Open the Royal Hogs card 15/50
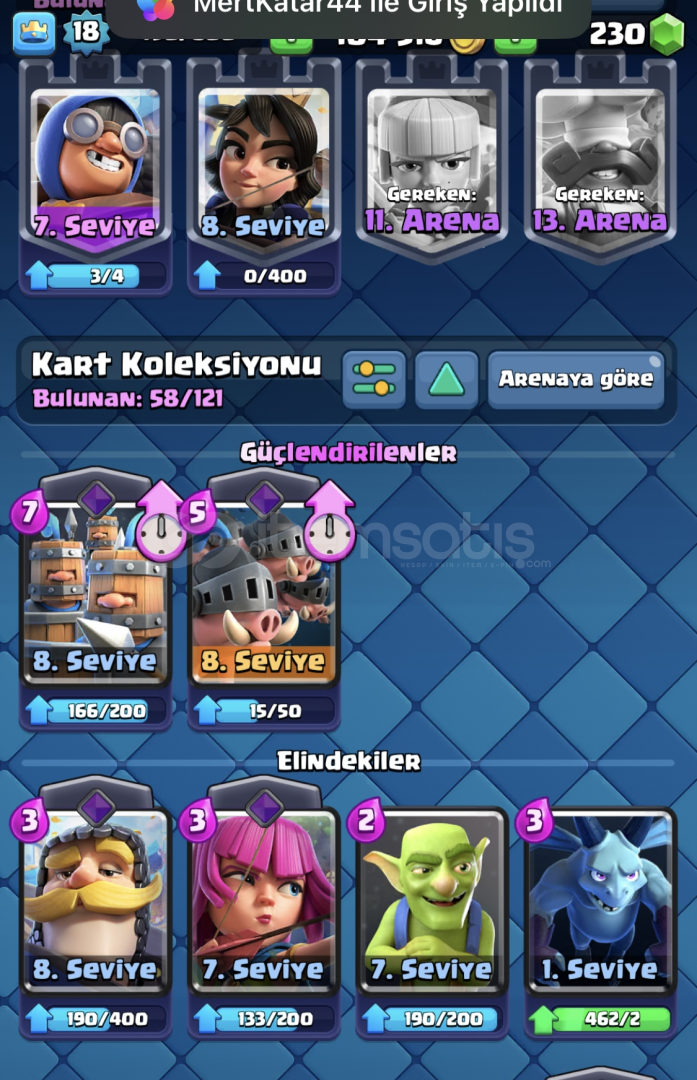The width and height of the screenshot is (697, 1080). coord(263,590)
